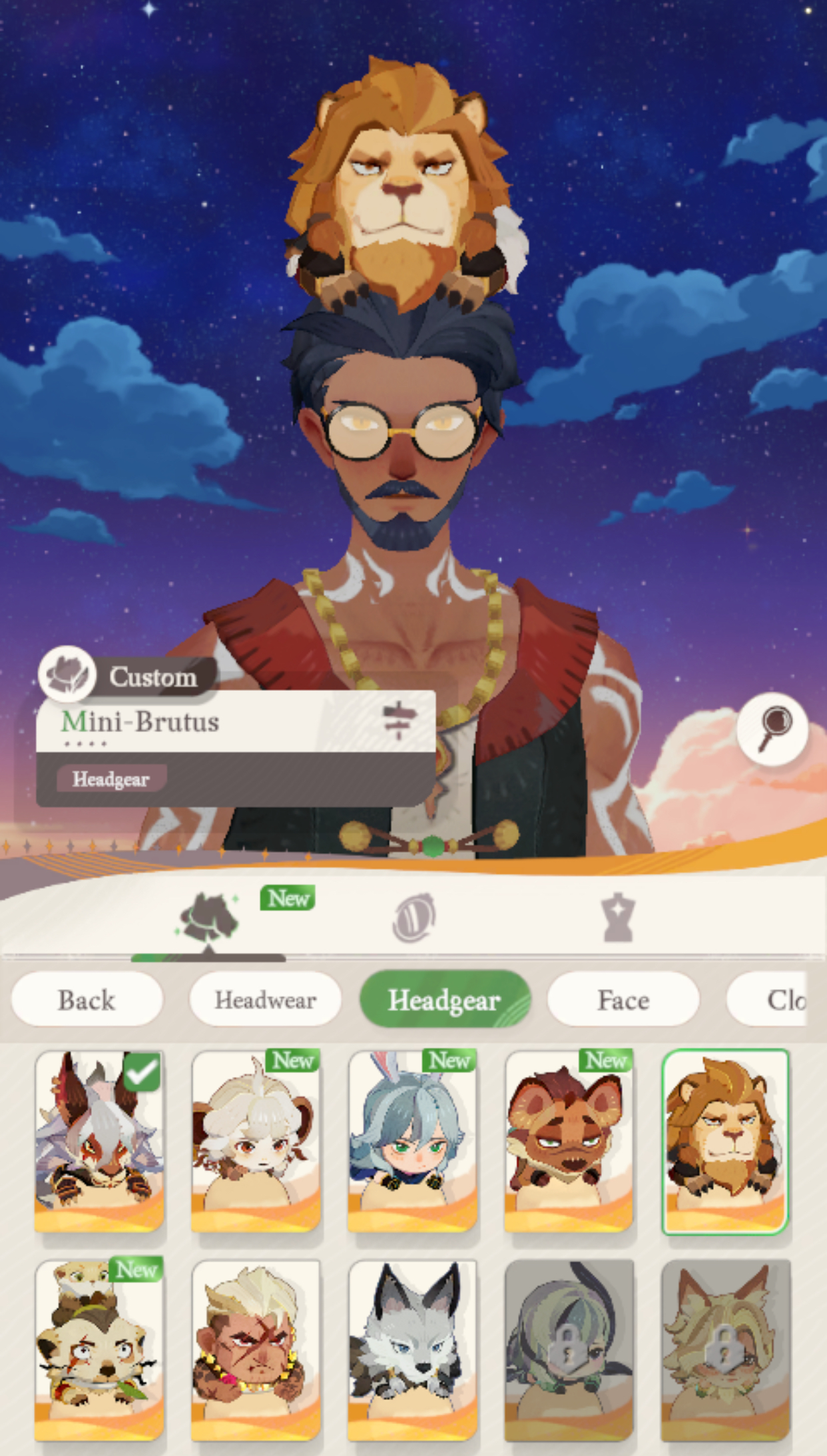827x1456 pixels.
Task: Switch to the eye makeup tab
Action: pos(413,918)
